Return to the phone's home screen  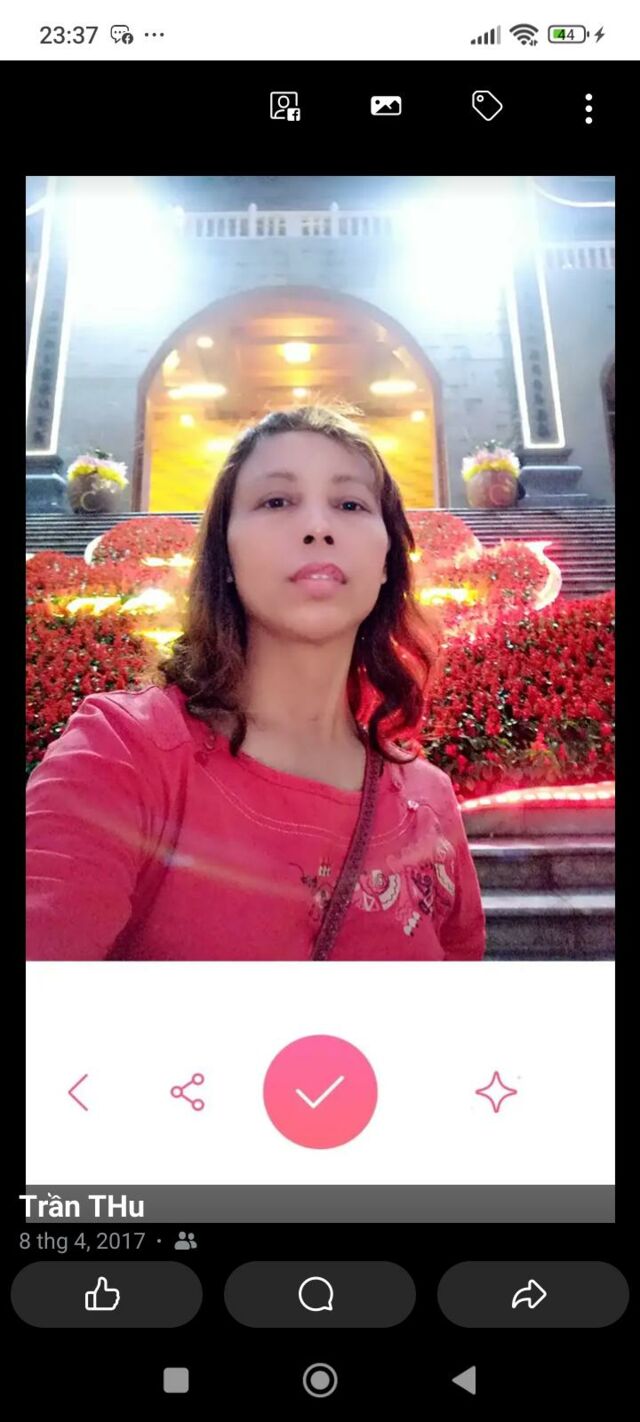tap(320, 1381)
